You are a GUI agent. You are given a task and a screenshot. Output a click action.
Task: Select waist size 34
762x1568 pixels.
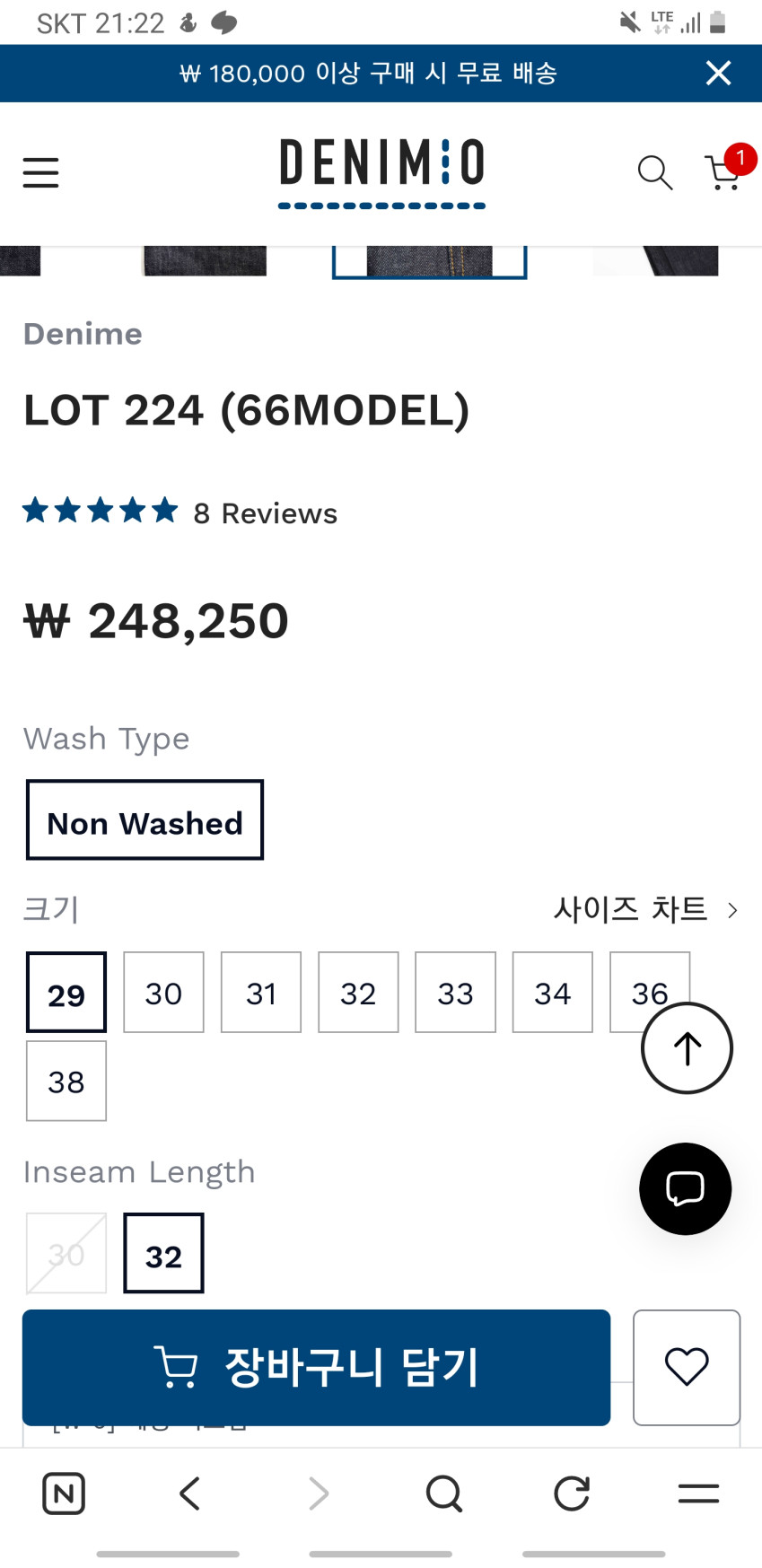pyautogui.click(x=552, y=993)
